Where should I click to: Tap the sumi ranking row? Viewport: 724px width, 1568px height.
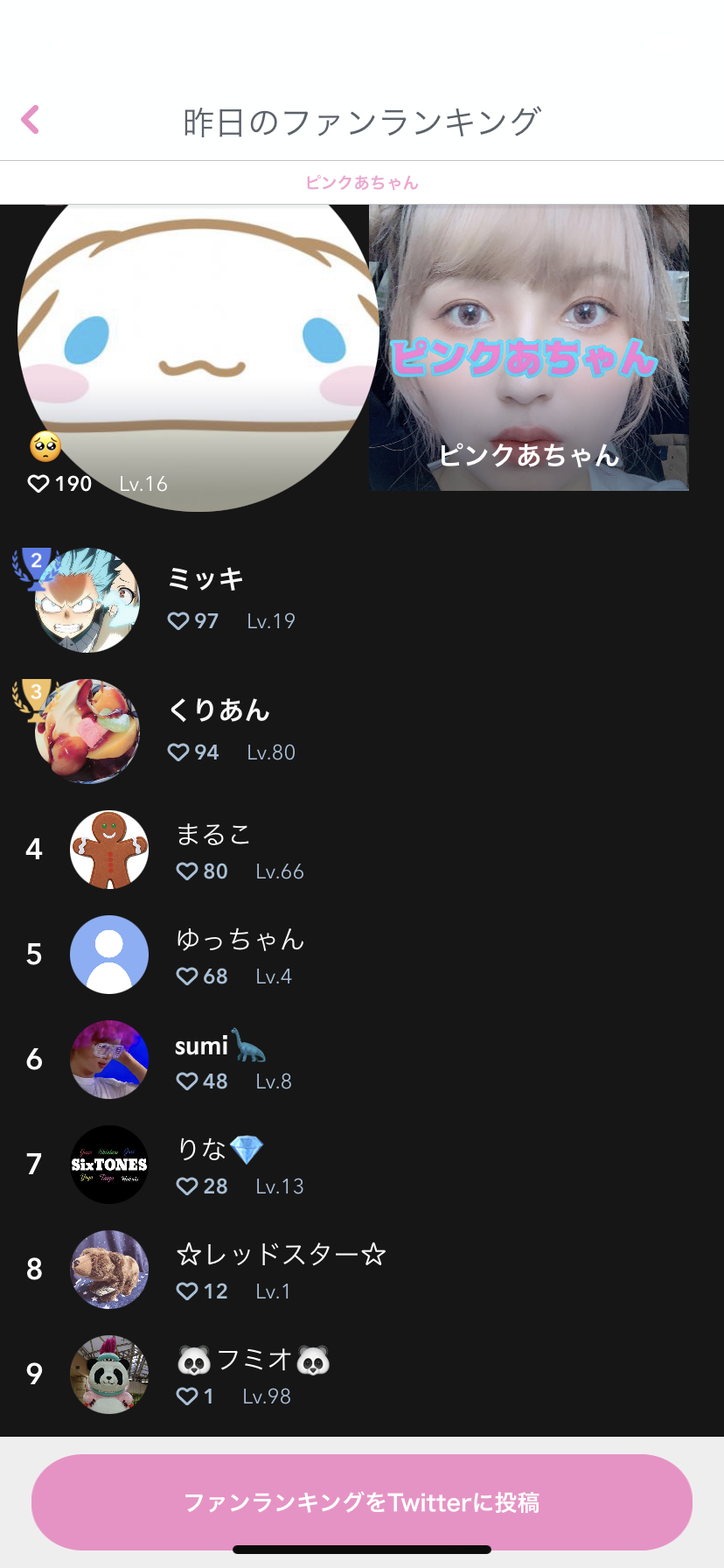coord(219,1060)
